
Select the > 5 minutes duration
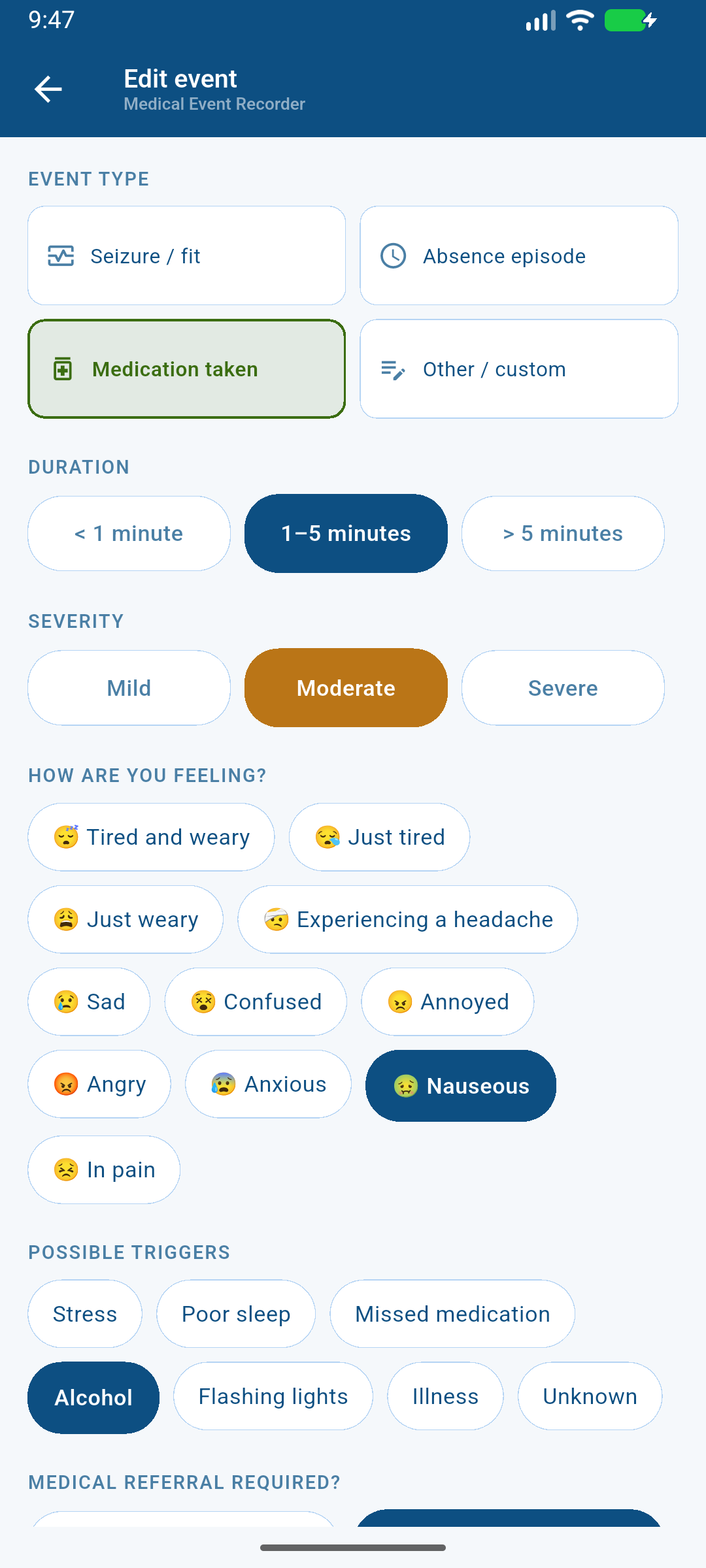coord(562,533)
